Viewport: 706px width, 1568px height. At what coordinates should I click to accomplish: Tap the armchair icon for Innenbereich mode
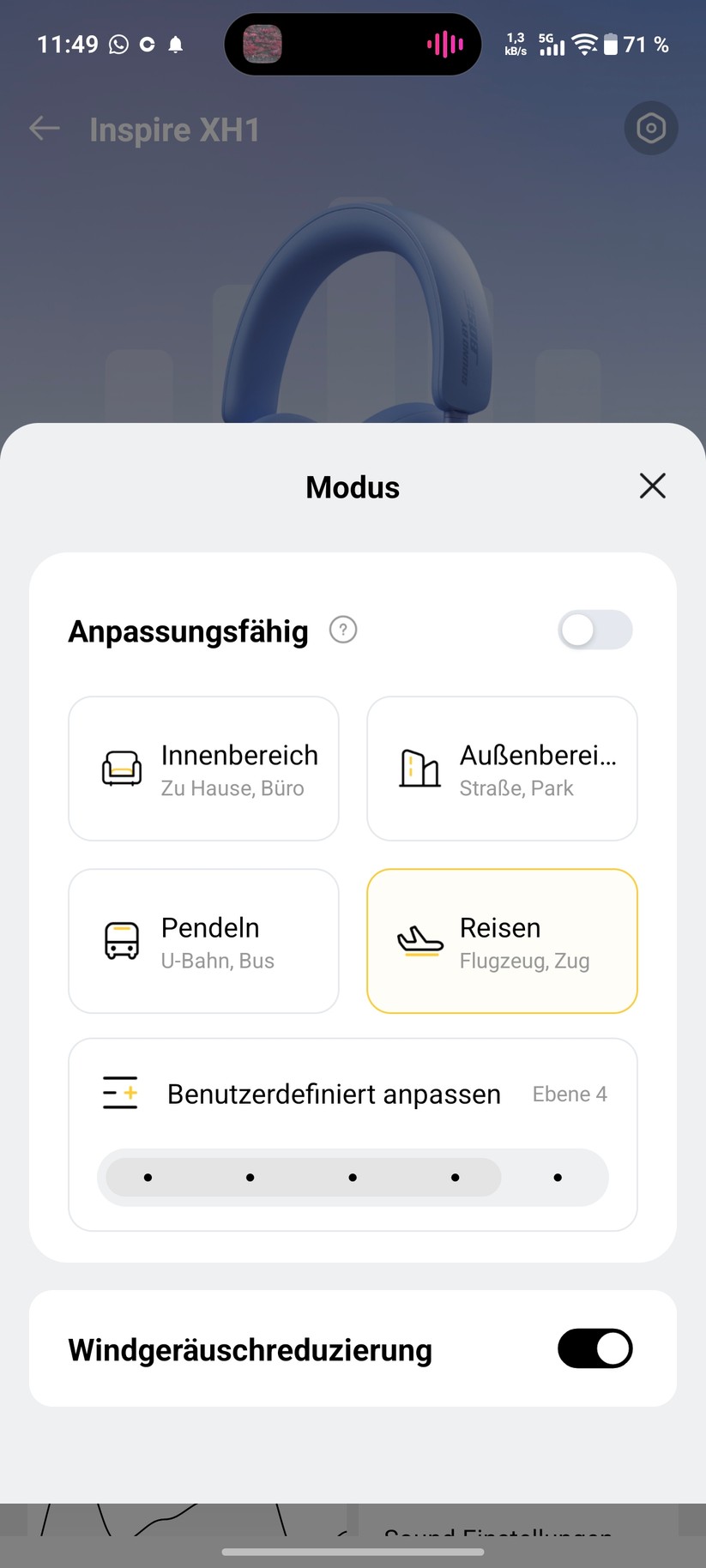(121, 768)
